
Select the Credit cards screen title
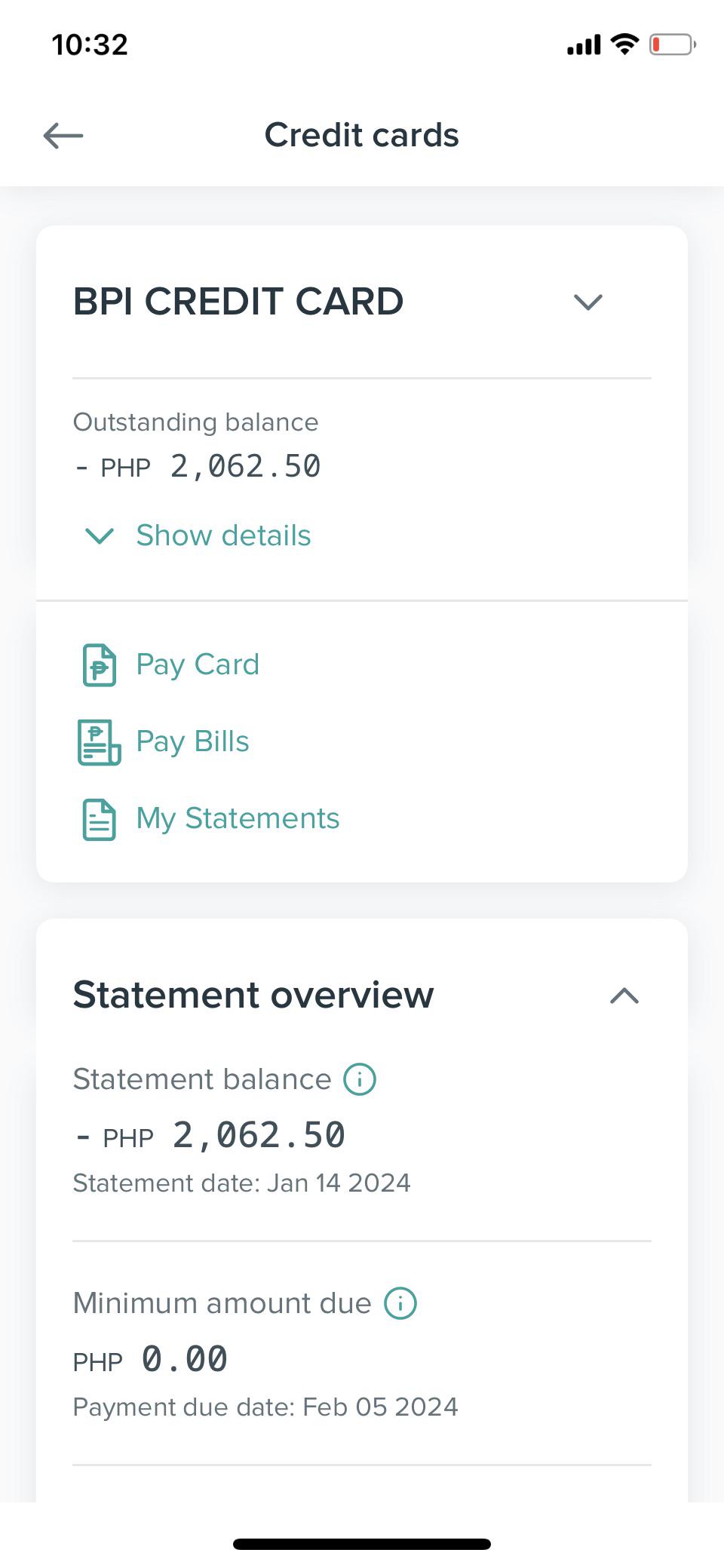point(361,135)
